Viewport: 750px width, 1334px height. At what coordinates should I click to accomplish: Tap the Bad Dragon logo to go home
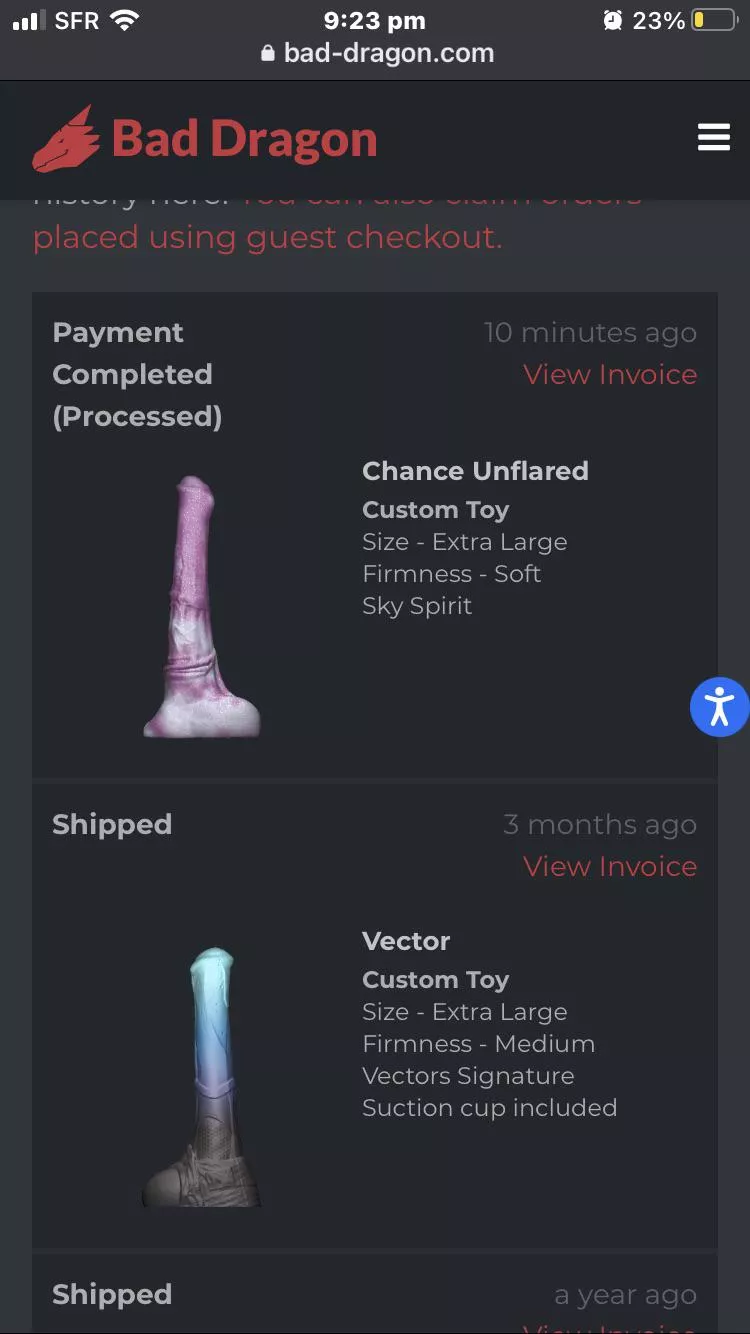point(205,139)
